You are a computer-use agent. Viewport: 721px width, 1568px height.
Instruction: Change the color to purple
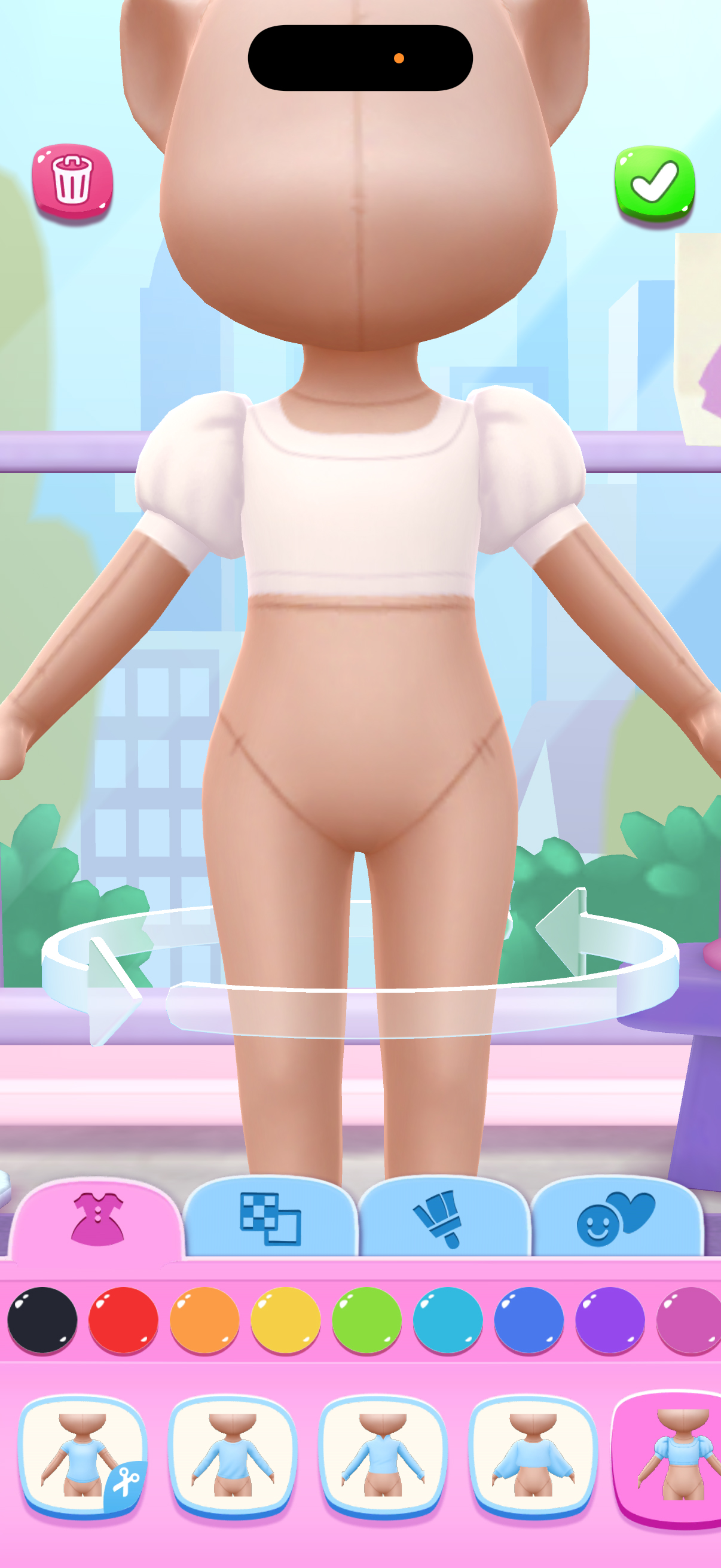[x=610, y=1319]
